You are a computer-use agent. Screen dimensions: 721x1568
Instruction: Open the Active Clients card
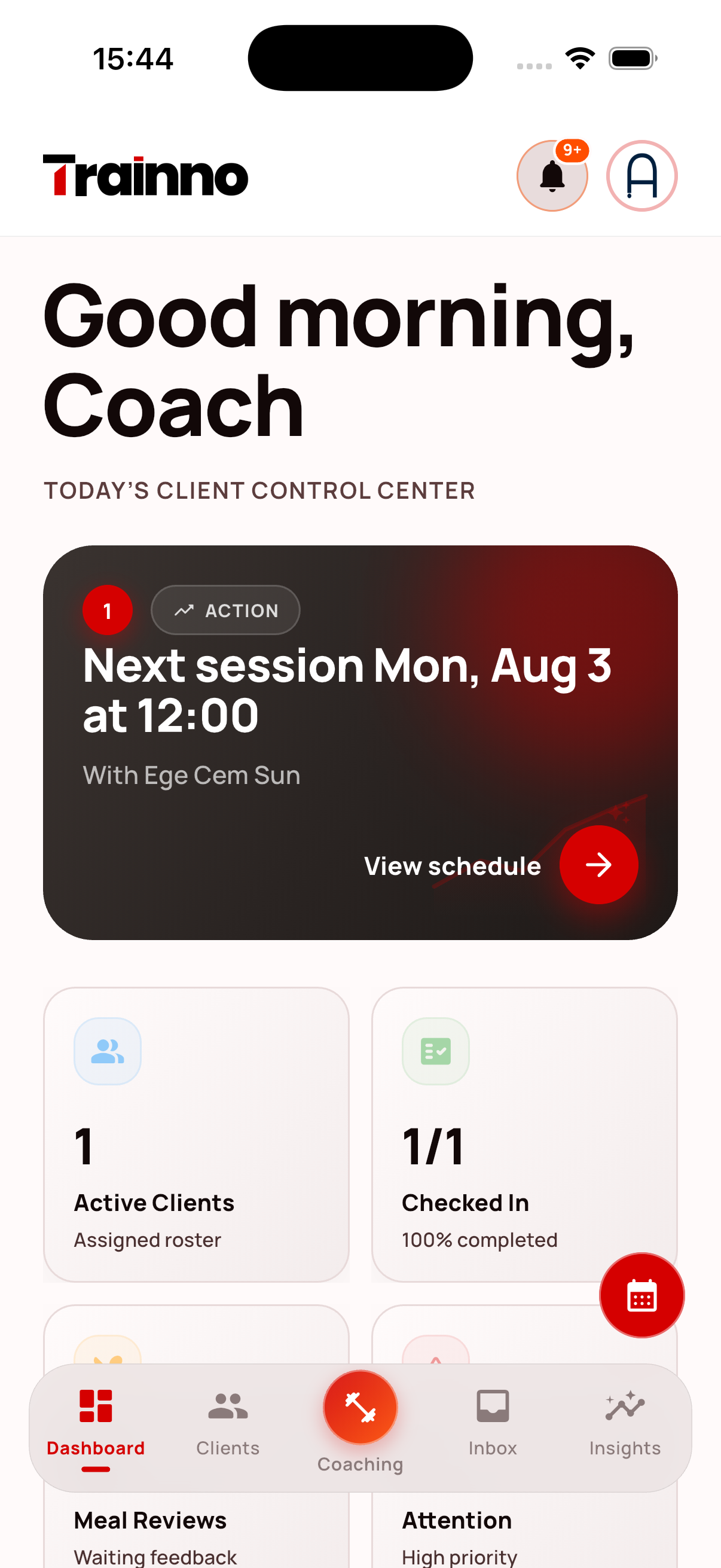pyautogui.click(x=196, y=1134)
